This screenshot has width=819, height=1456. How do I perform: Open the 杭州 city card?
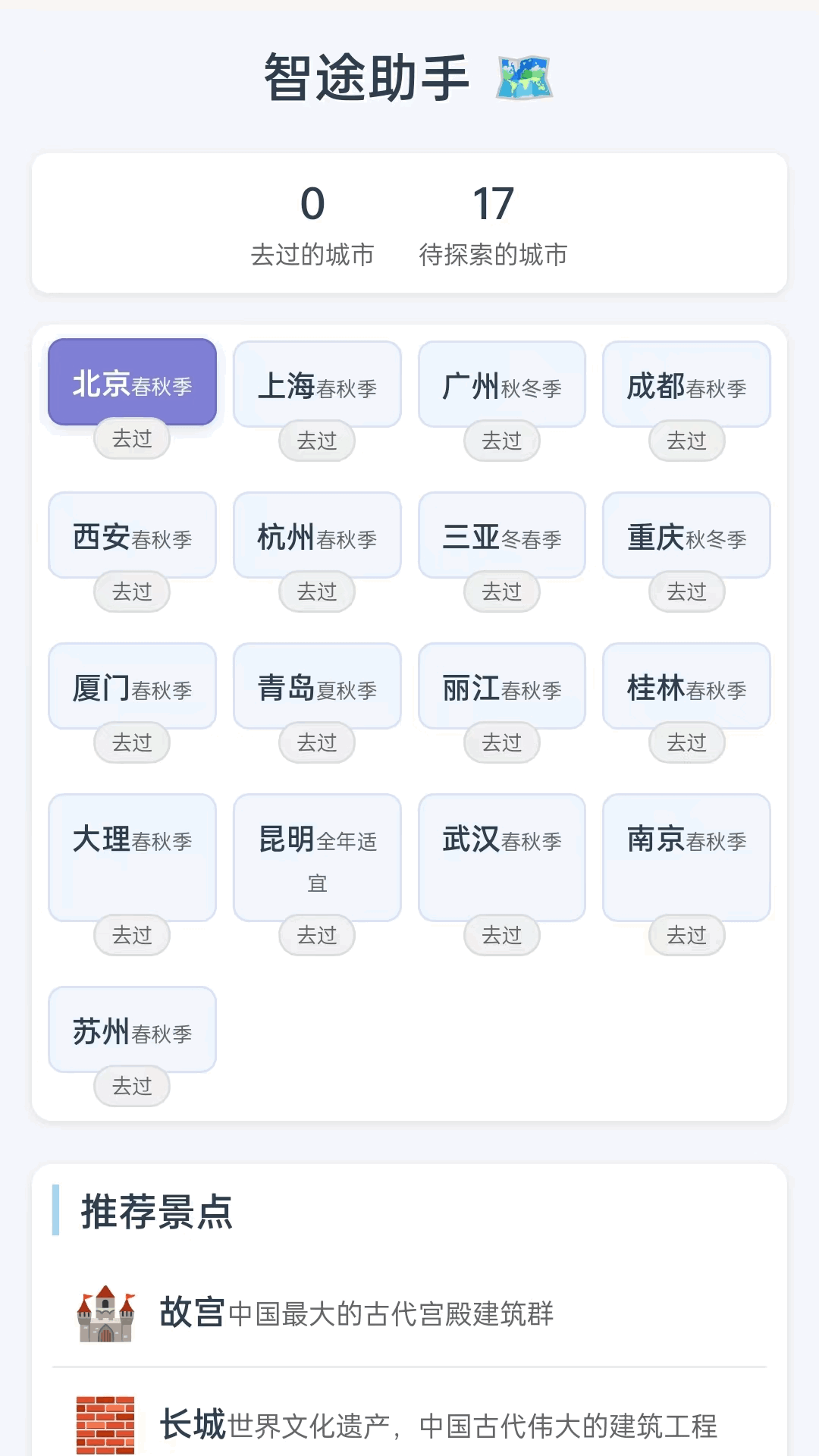[x=316, y=535]
